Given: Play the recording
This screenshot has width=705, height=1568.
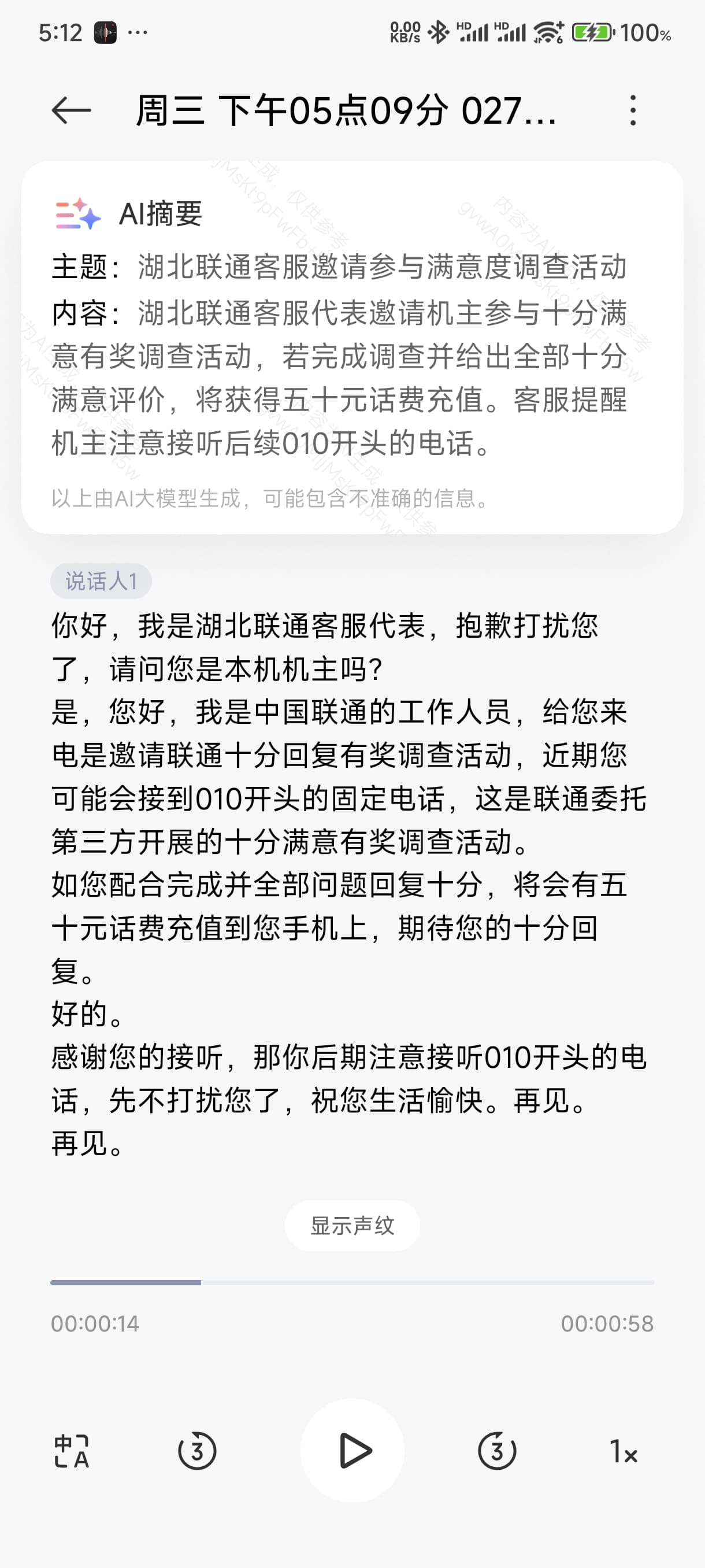Looking at the screenshot, I should [x=353, y=1451].
